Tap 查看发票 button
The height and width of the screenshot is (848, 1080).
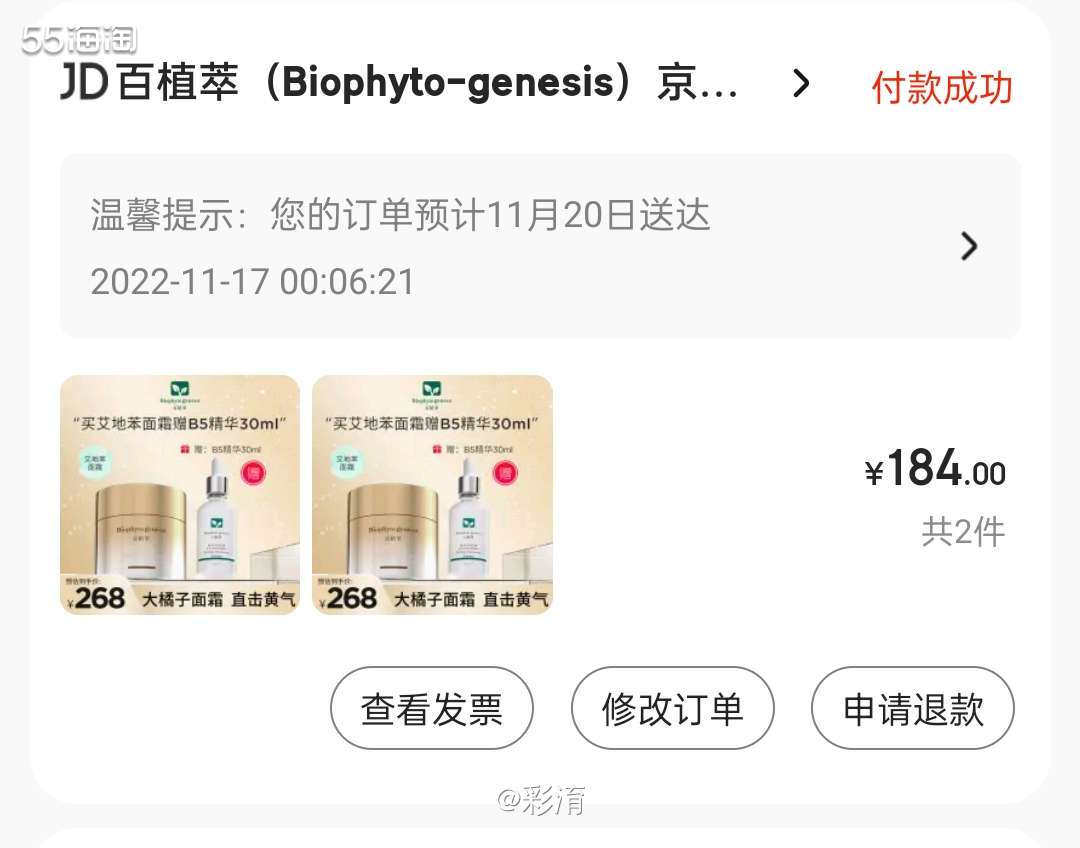pyautogui.click(x=432, y=709)
